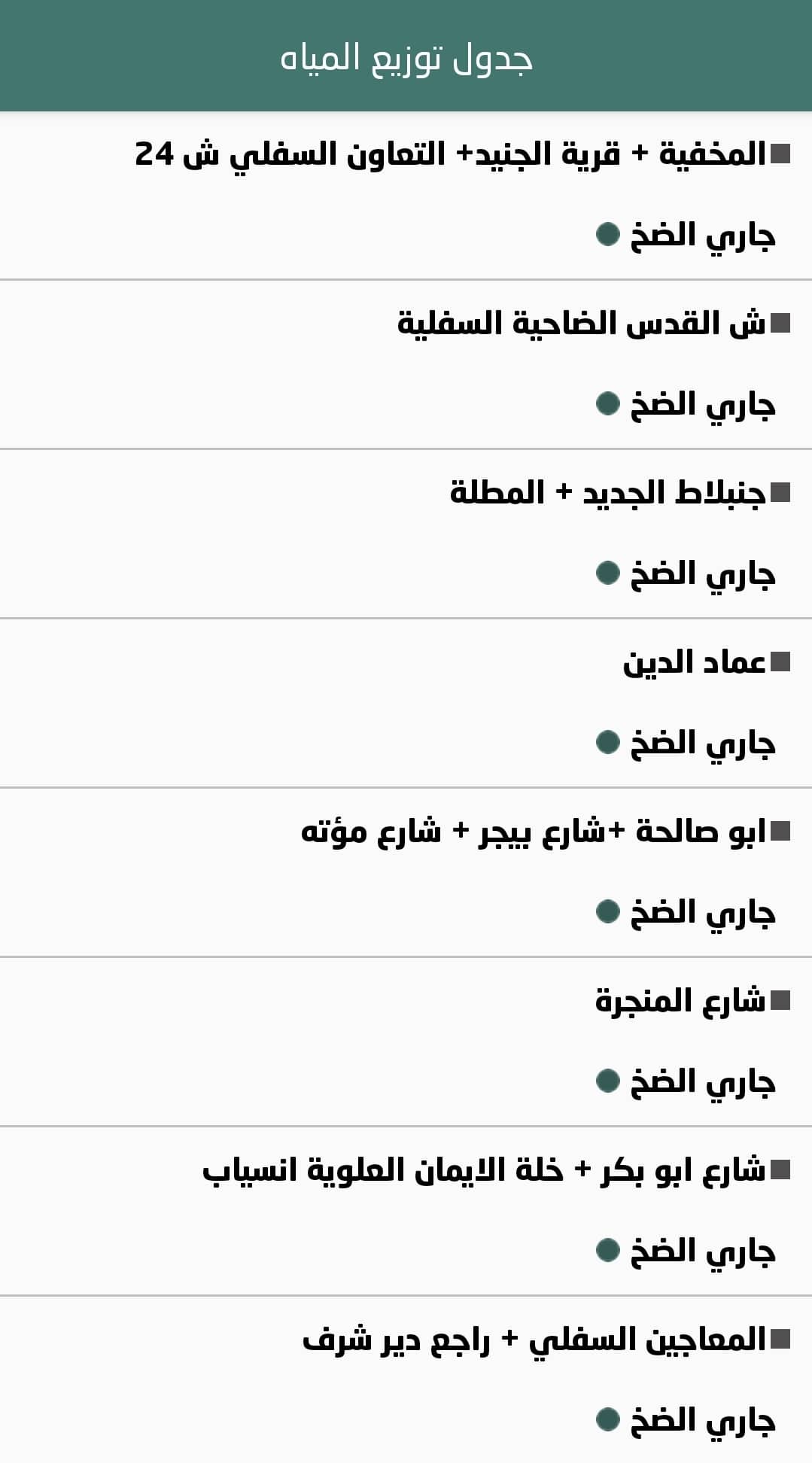Tap the جنبلاط الجديد + المطلة row

[x=608, y=493]
